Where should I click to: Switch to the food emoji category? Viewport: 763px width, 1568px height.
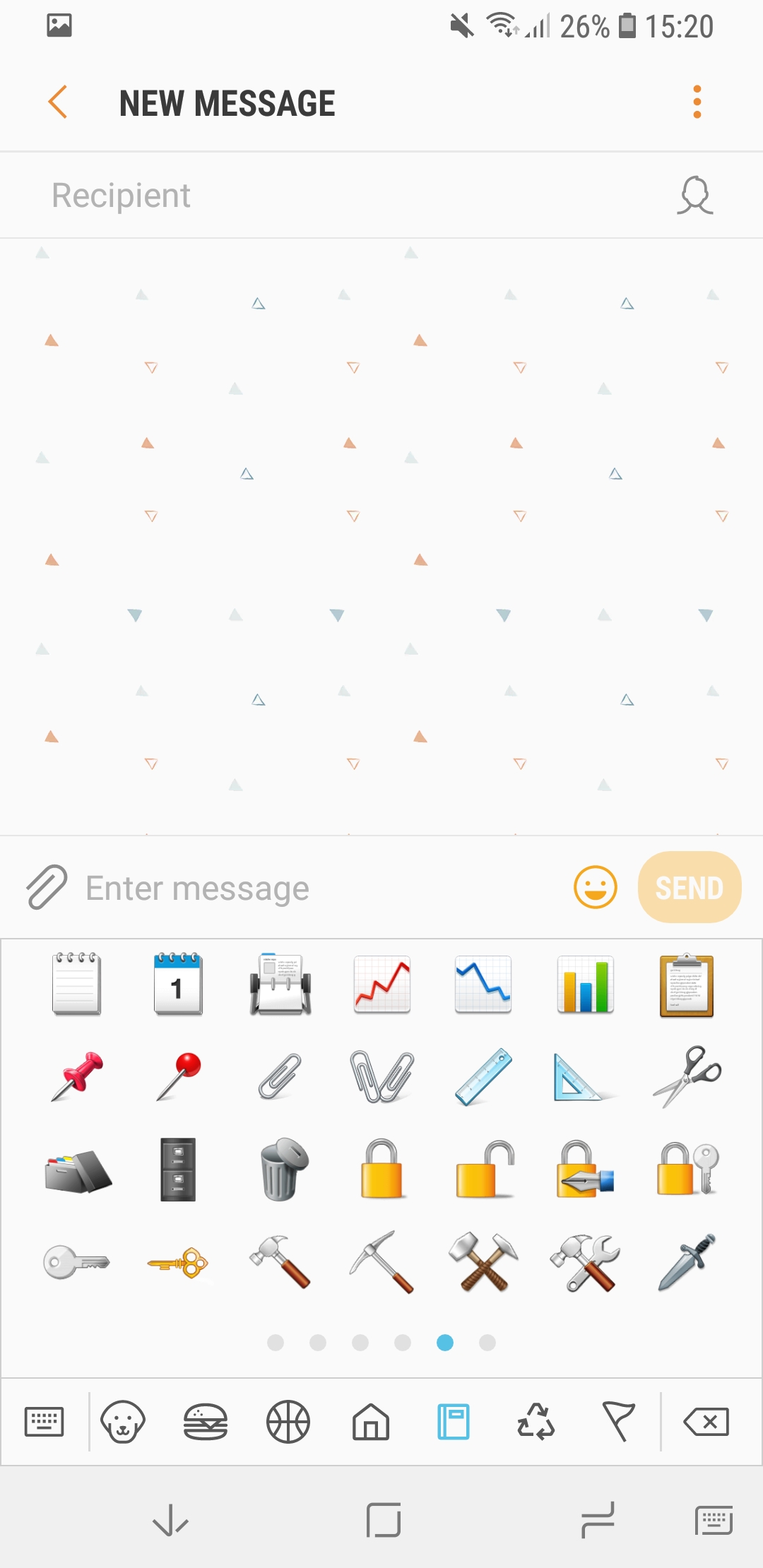(206, 1421)
